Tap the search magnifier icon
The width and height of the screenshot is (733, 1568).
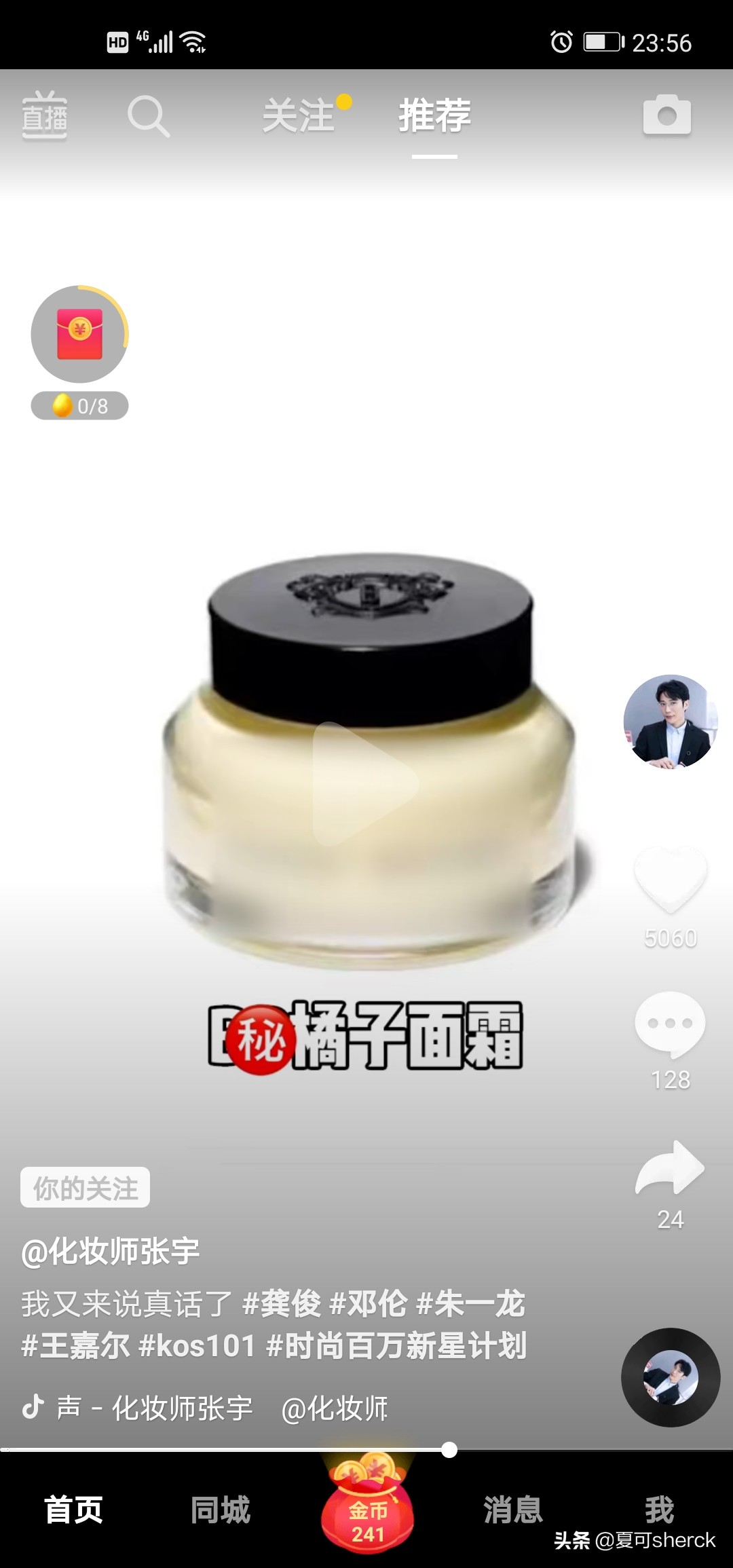point(148,117)
